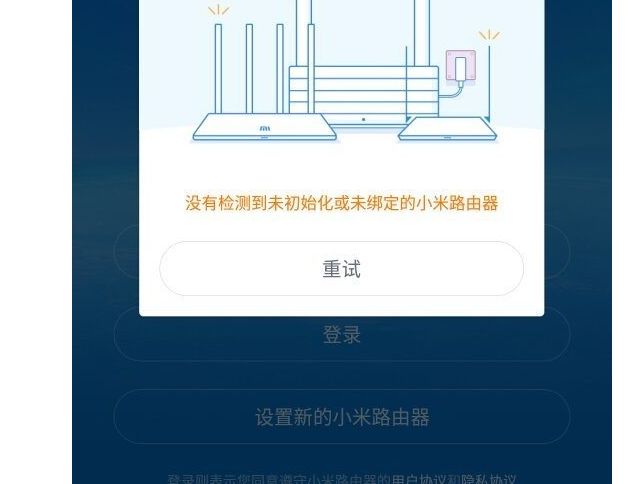Image resolution: width=636 pixels, height=484 pixels.
Task: Tap the 重试 retry button
Action: 341,269
